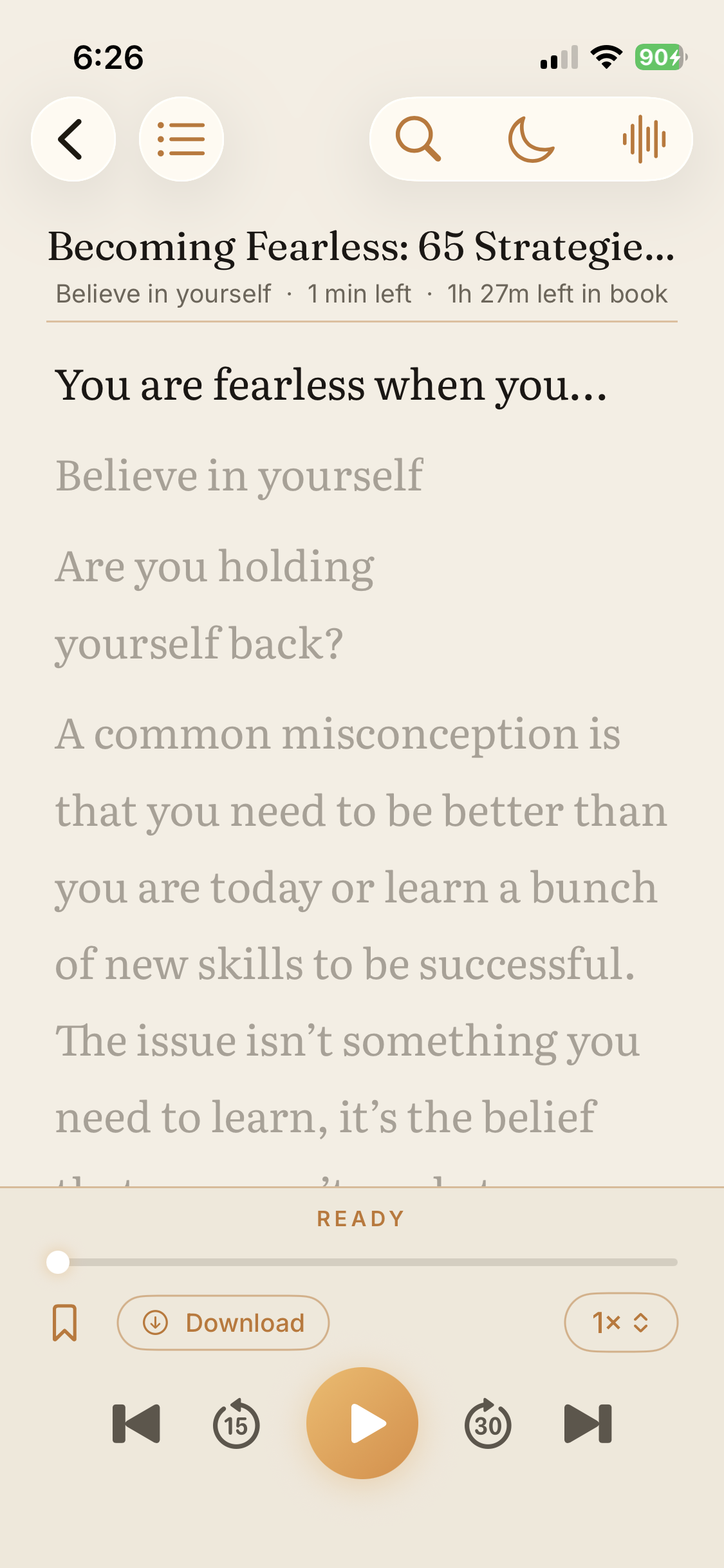724x1568 pixels.
Task: Play the audiobook
Action: point(362,1423)
